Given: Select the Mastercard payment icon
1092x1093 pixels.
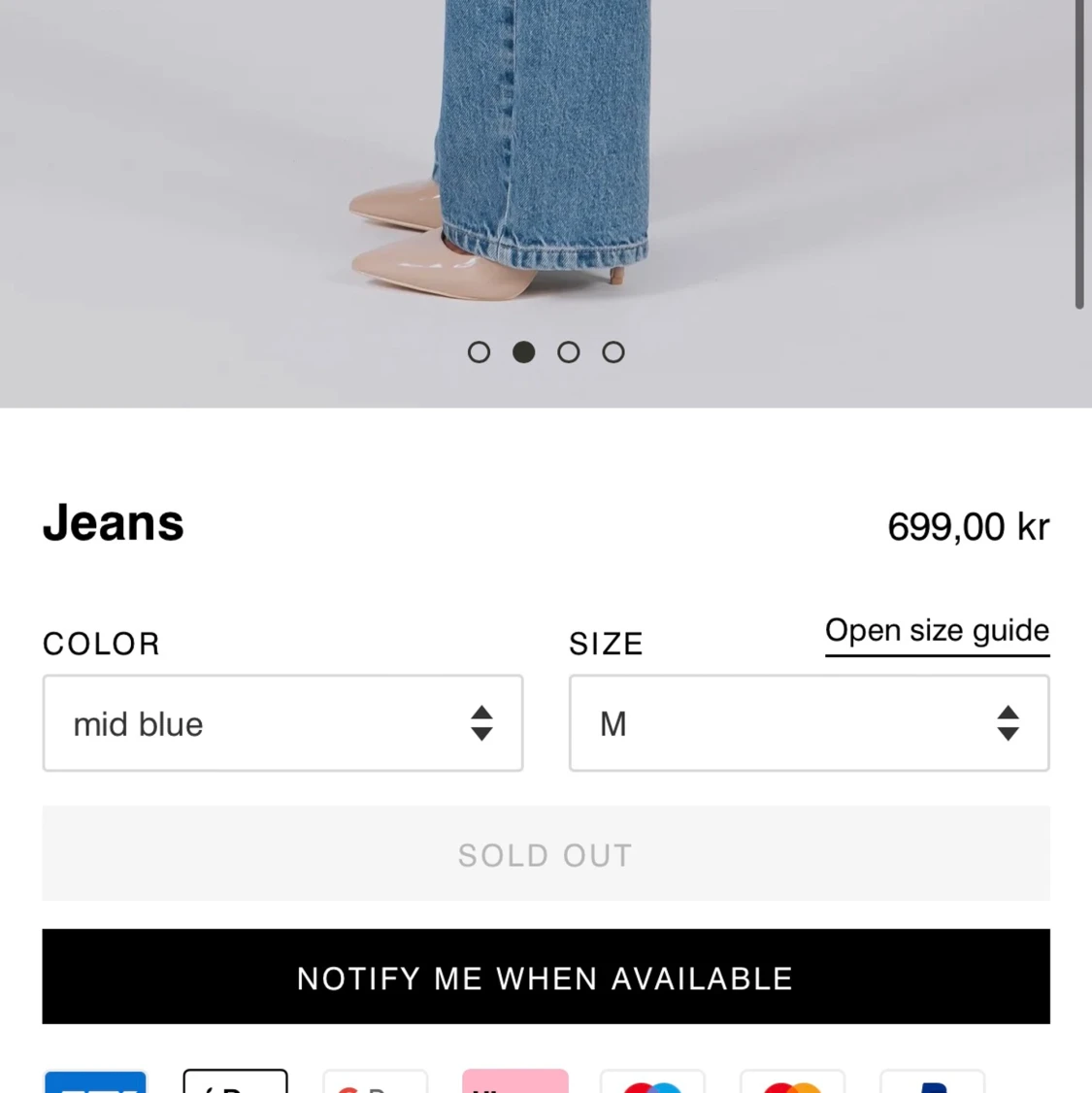Looking at the screenshot, I should (x=792, y=1084).
